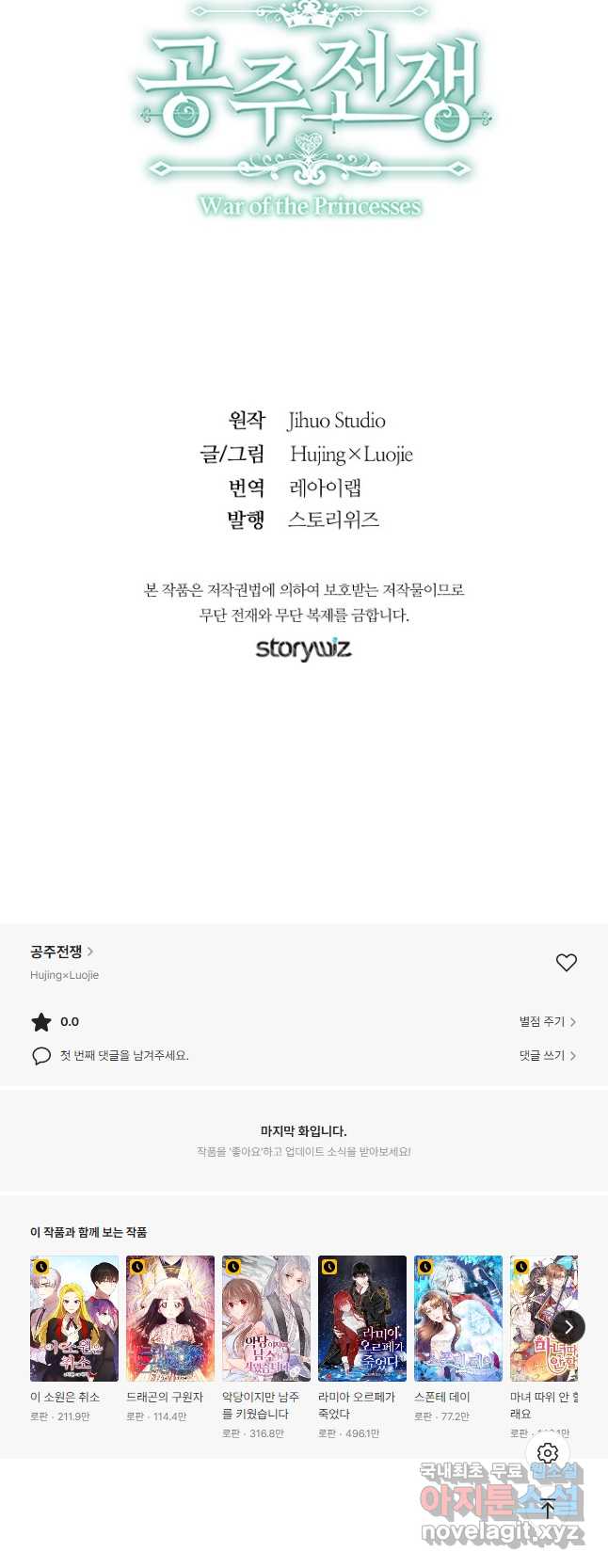This screenshot has width=608, height=1568.
Task: Jump to top with the up arrow
Action: 548,1509
